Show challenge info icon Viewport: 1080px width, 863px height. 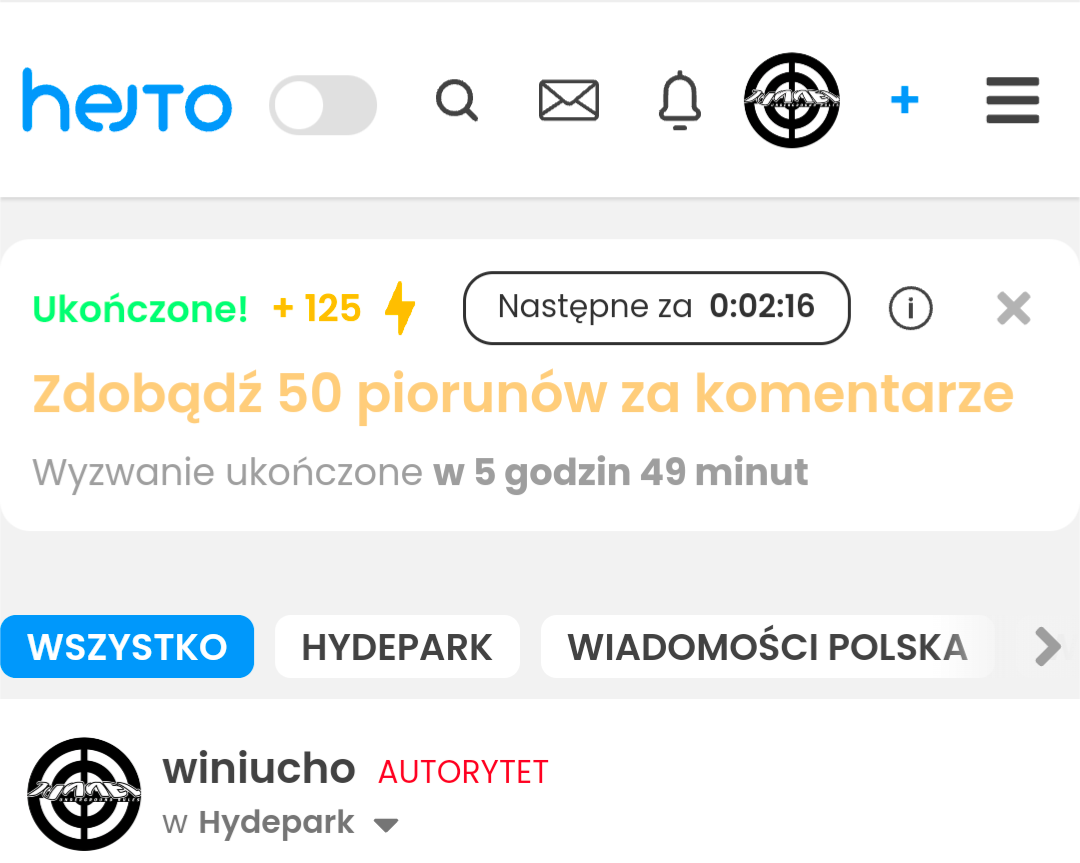click(910, 308)
